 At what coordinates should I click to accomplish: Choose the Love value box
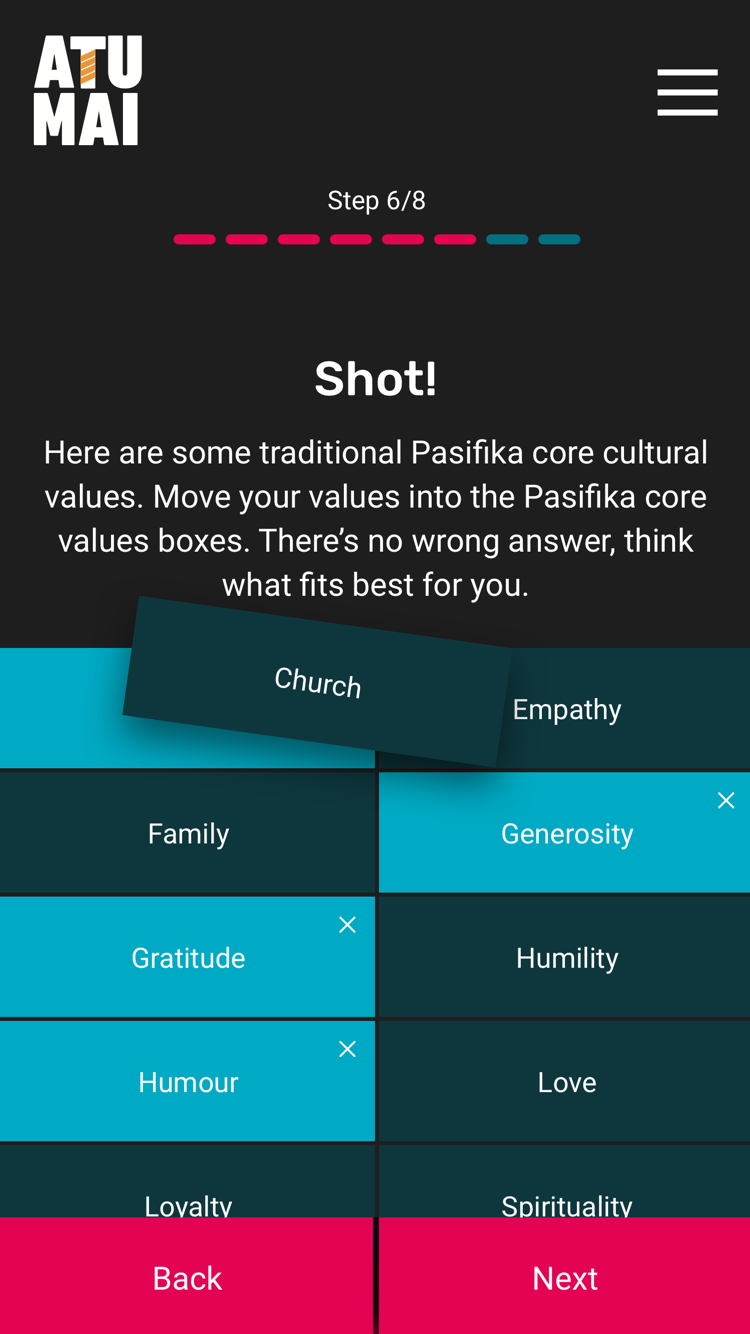566,1081
